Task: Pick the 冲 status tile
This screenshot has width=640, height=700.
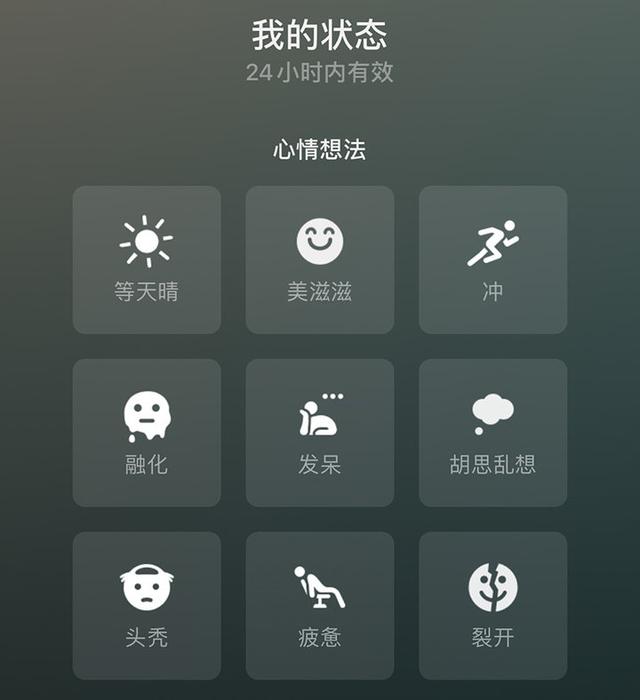Action: pos(493,260)
